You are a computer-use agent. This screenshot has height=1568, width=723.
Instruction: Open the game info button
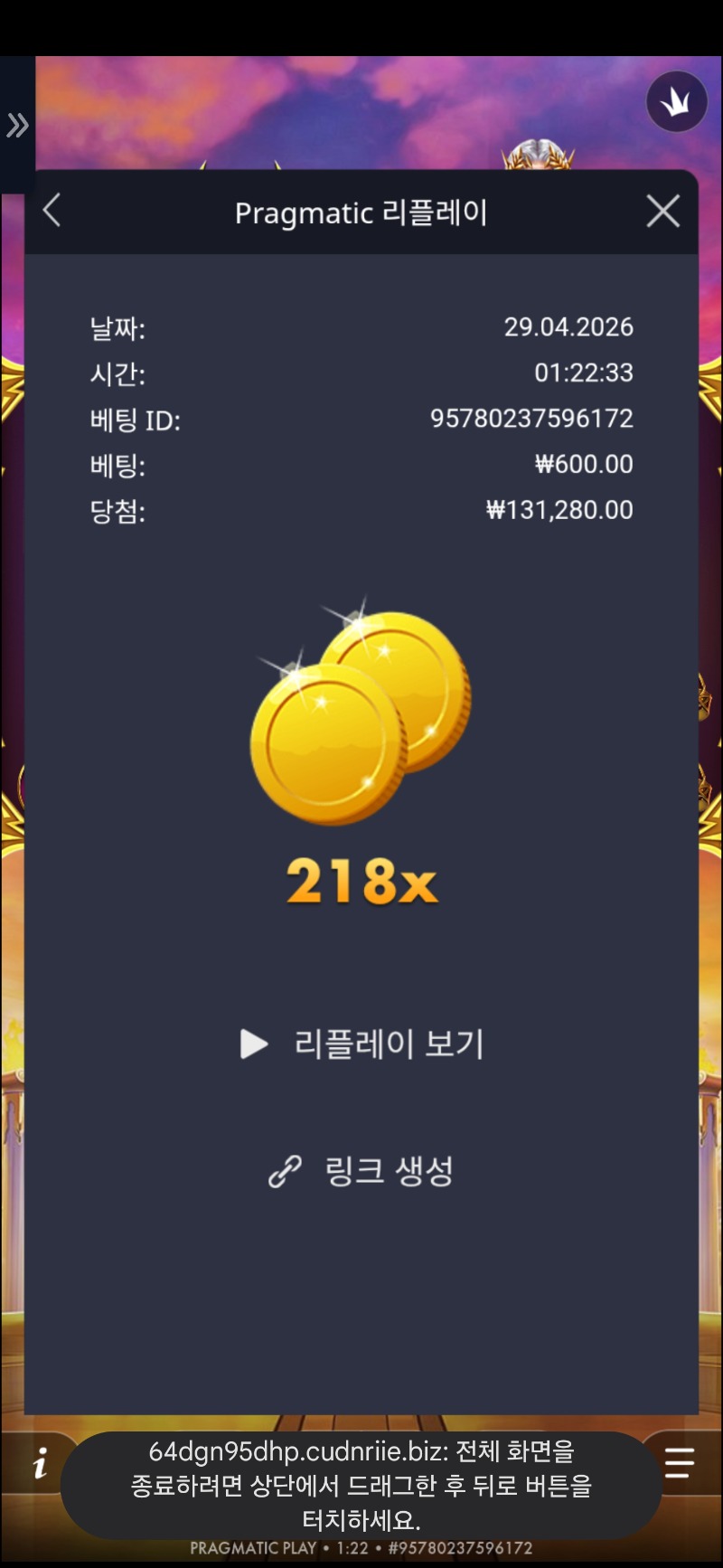pos(40,1462)
